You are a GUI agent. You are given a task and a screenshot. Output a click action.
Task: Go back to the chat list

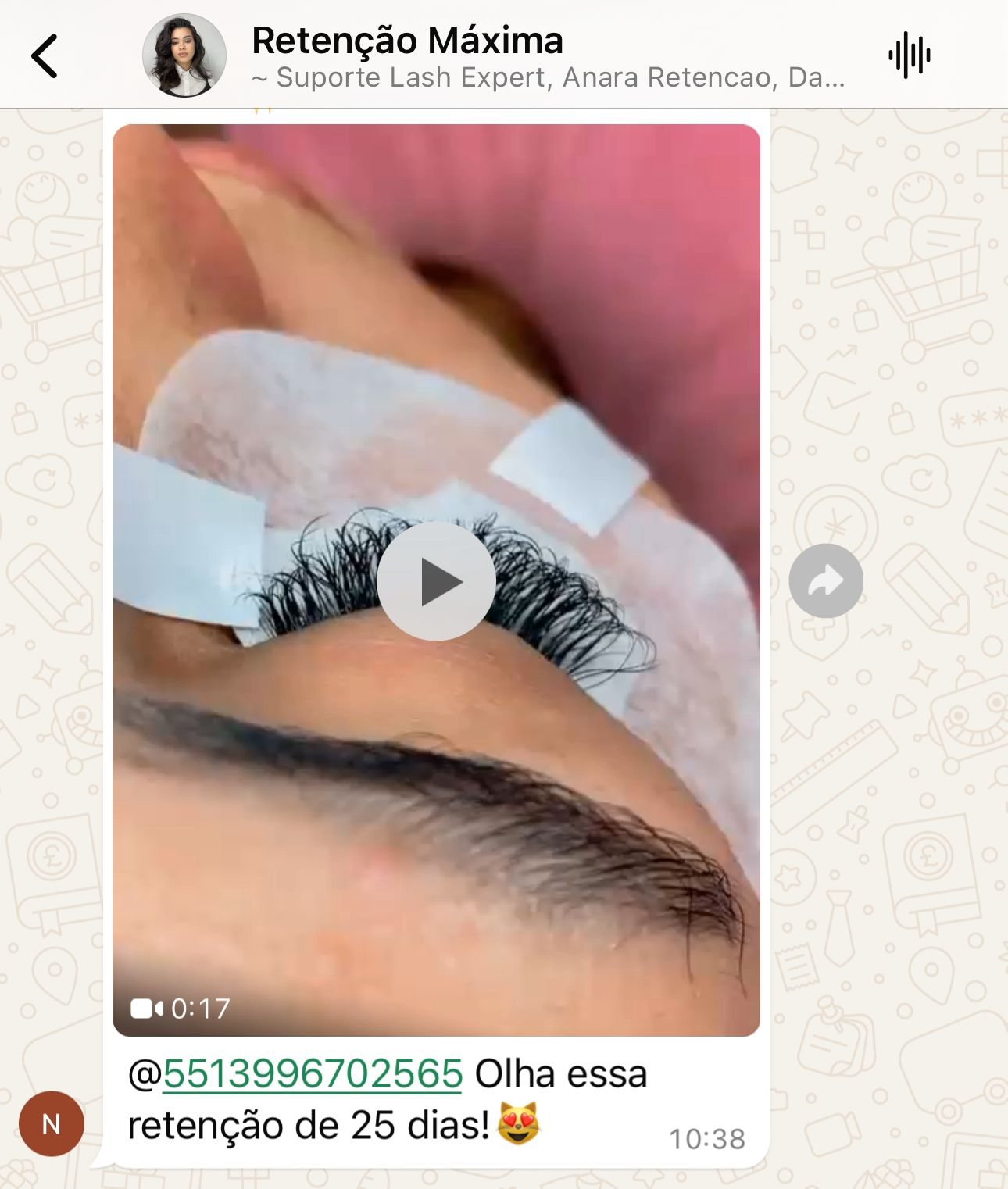click(x=45, y=56)
